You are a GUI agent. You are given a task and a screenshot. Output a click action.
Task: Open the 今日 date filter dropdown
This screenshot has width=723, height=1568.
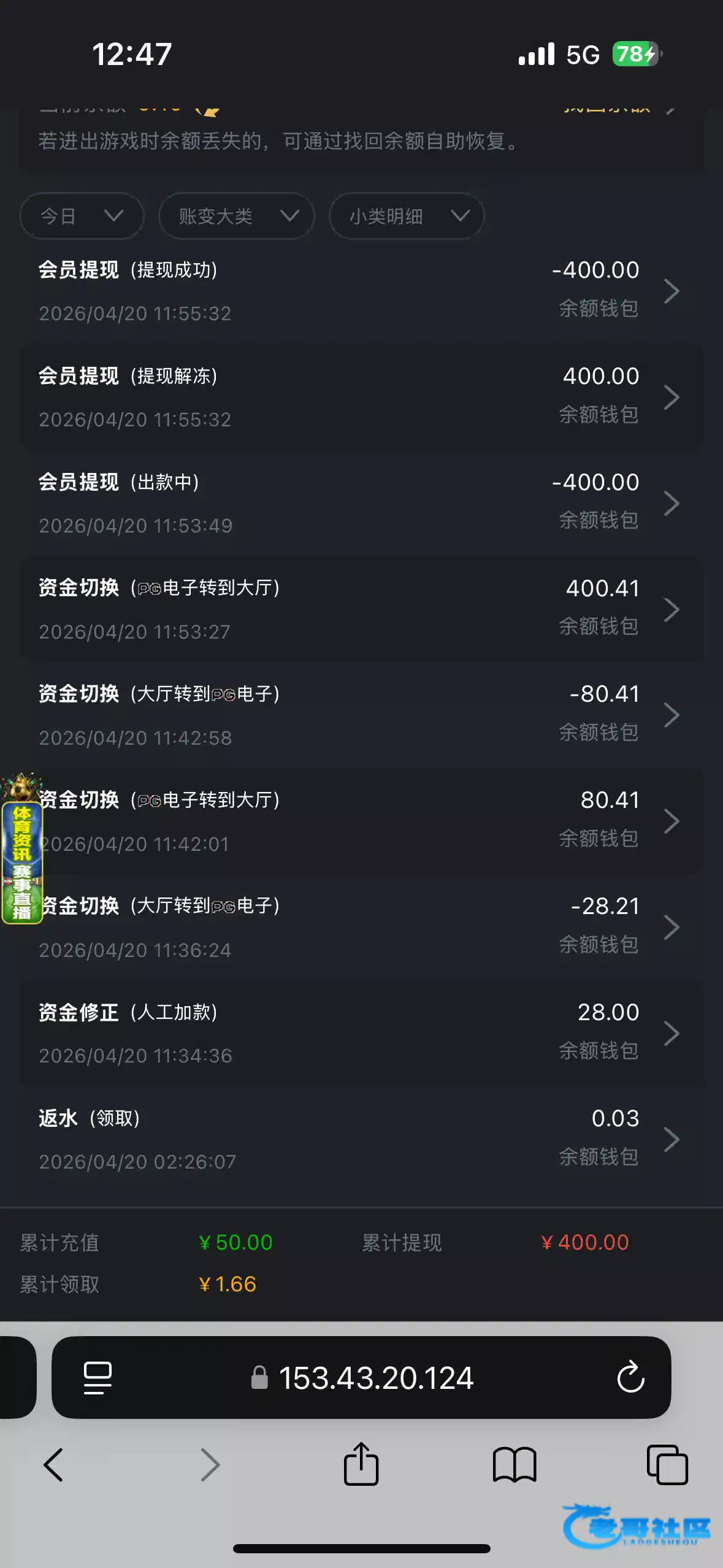[82, 216]
